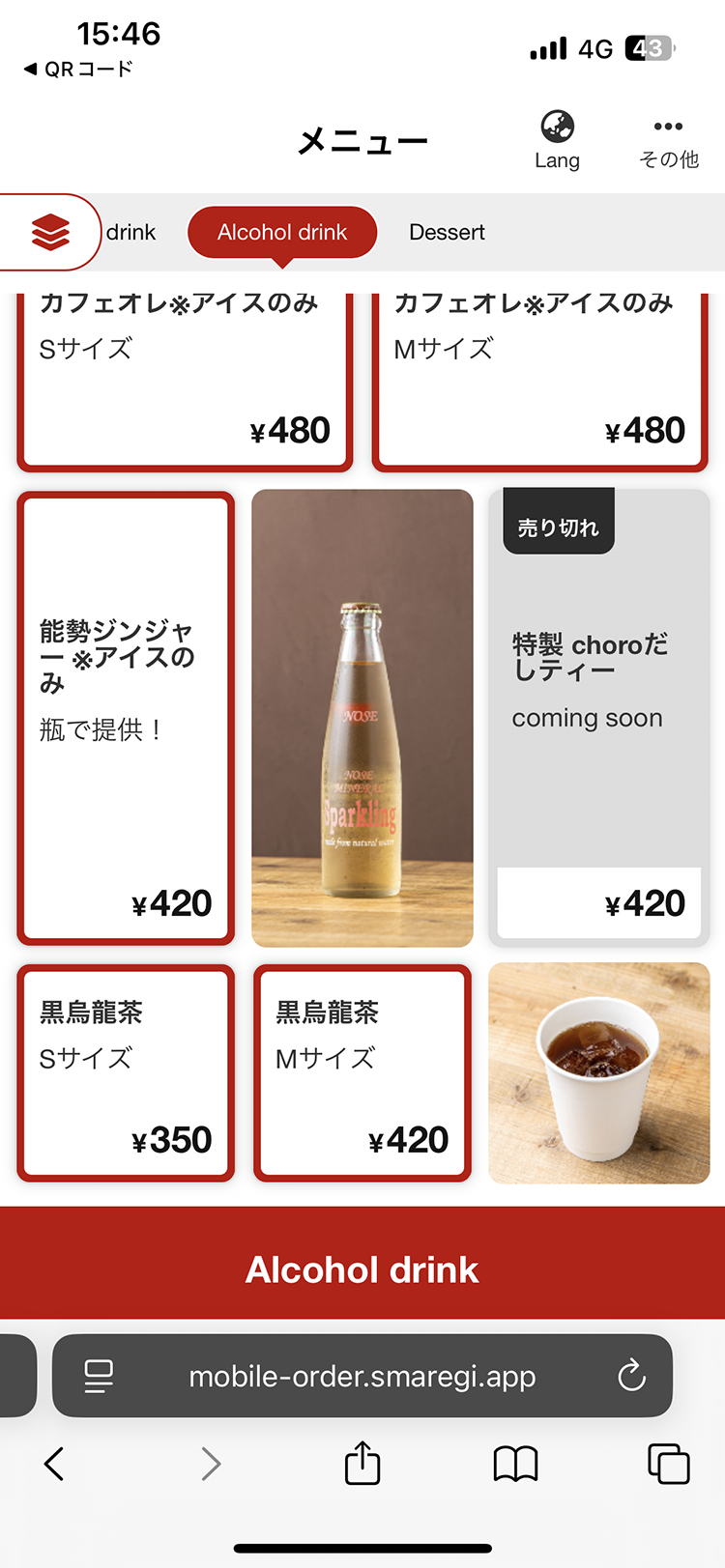The width and height of the screenshot is (725, 1568).
Task: Select the Alcohol drink category tab
Action: click(x=282, y=233)
